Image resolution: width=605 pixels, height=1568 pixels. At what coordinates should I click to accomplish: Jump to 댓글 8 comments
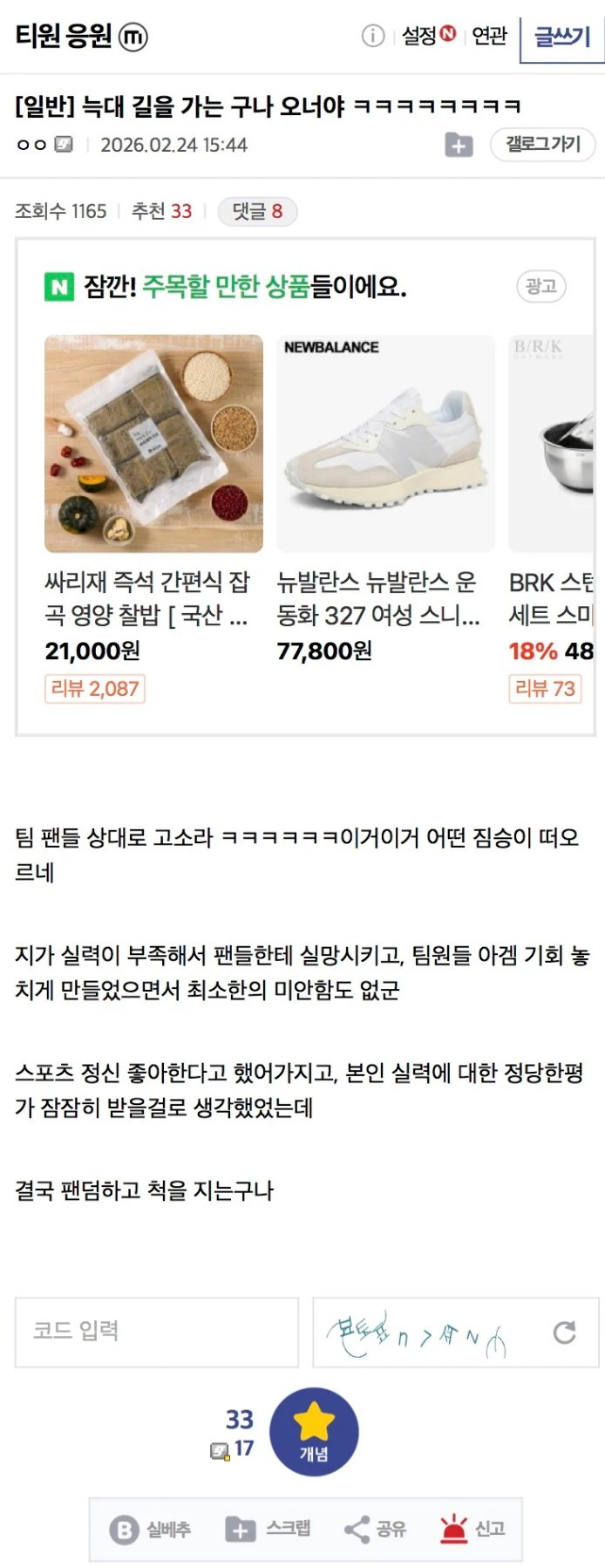257,211
